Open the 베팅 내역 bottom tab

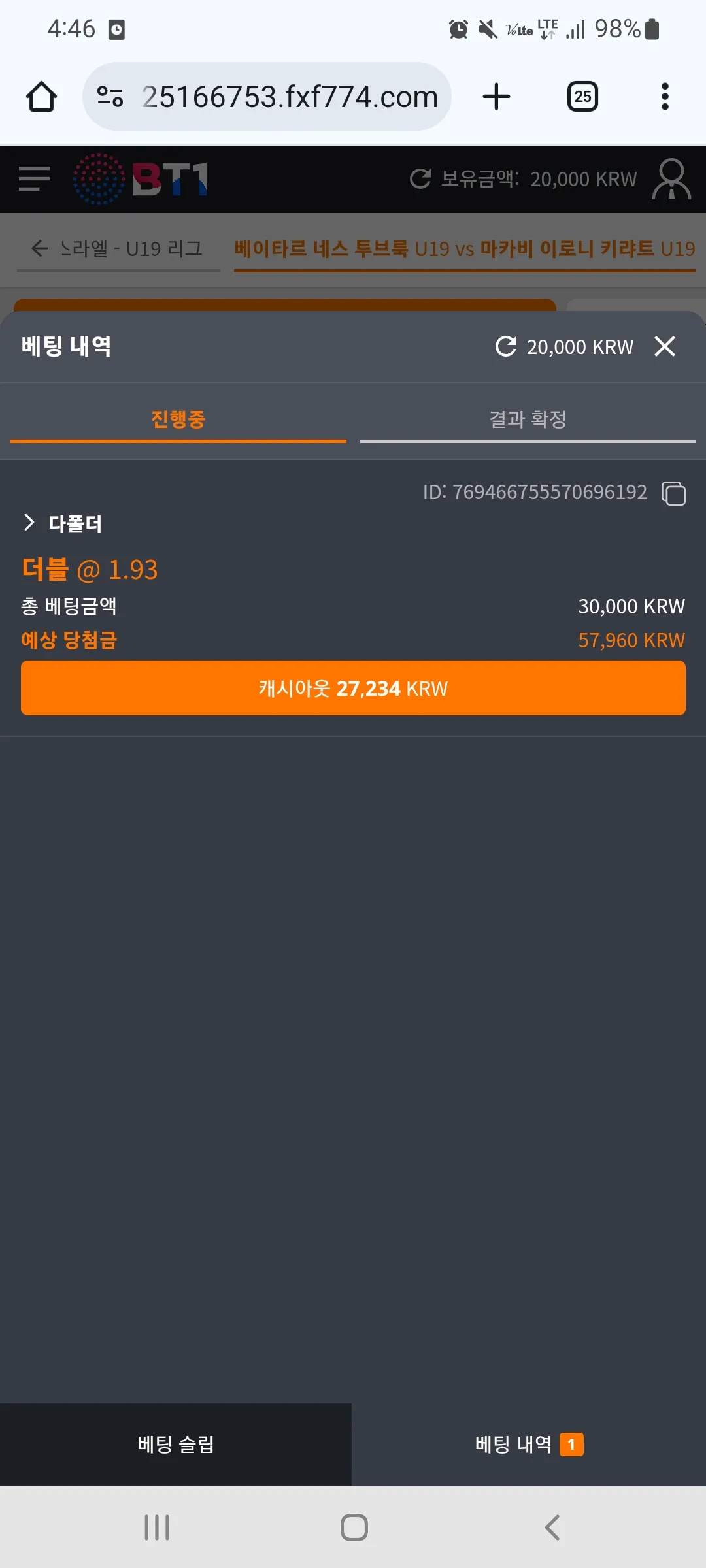[x=529, y=1445]
